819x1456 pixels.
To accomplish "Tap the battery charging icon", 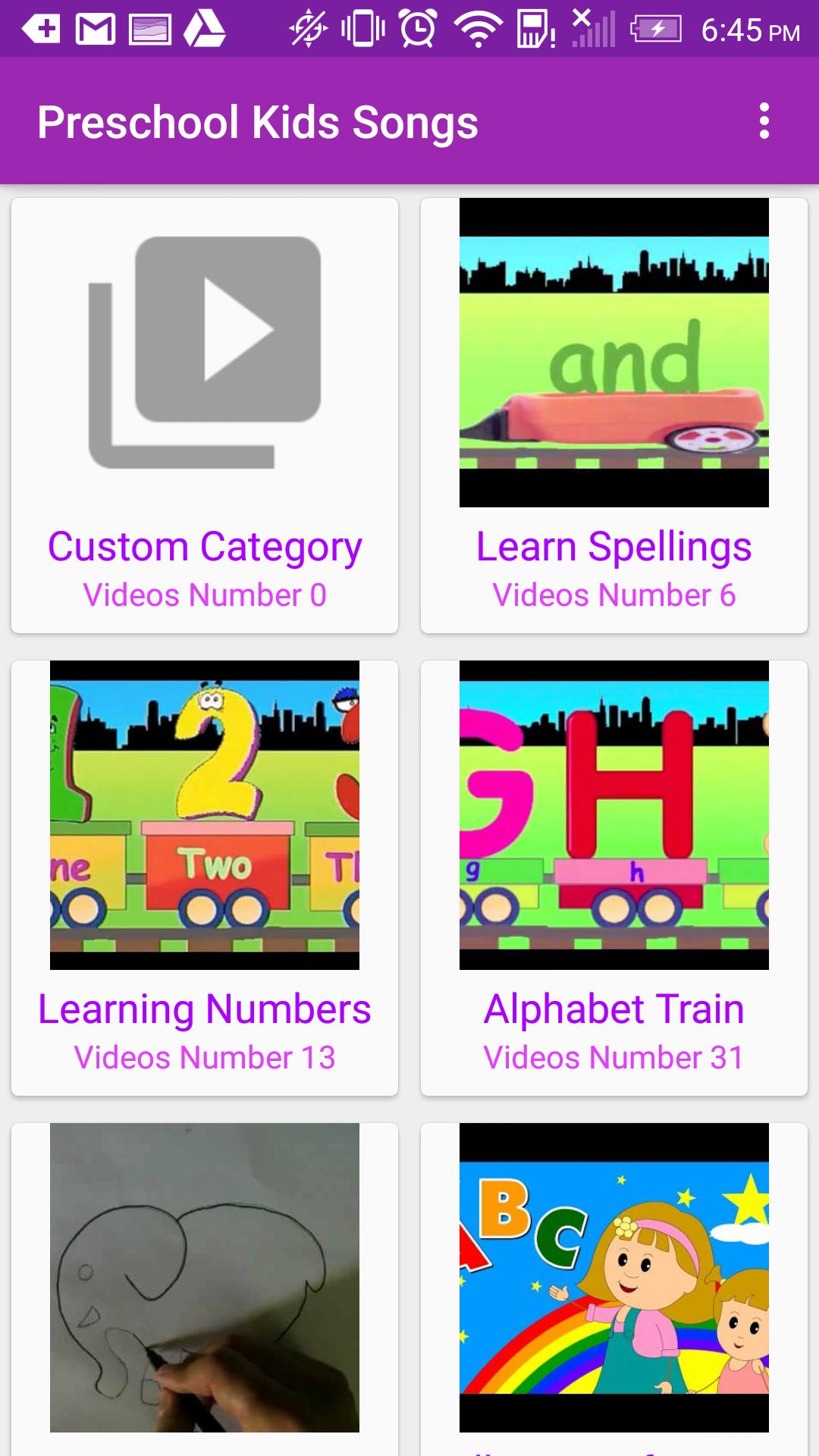I will click(656, 29).
